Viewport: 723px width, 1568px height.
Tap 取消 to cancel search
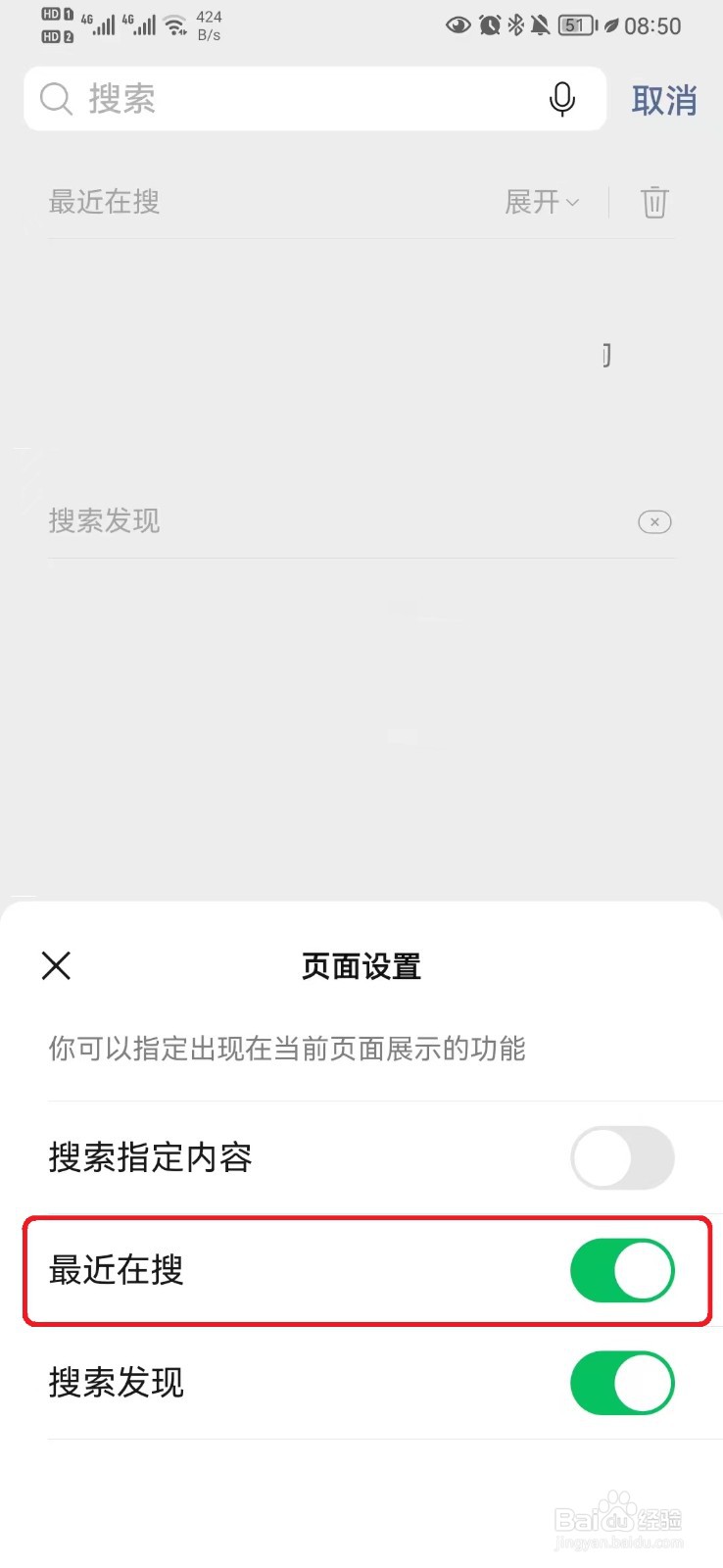point(664,100)
